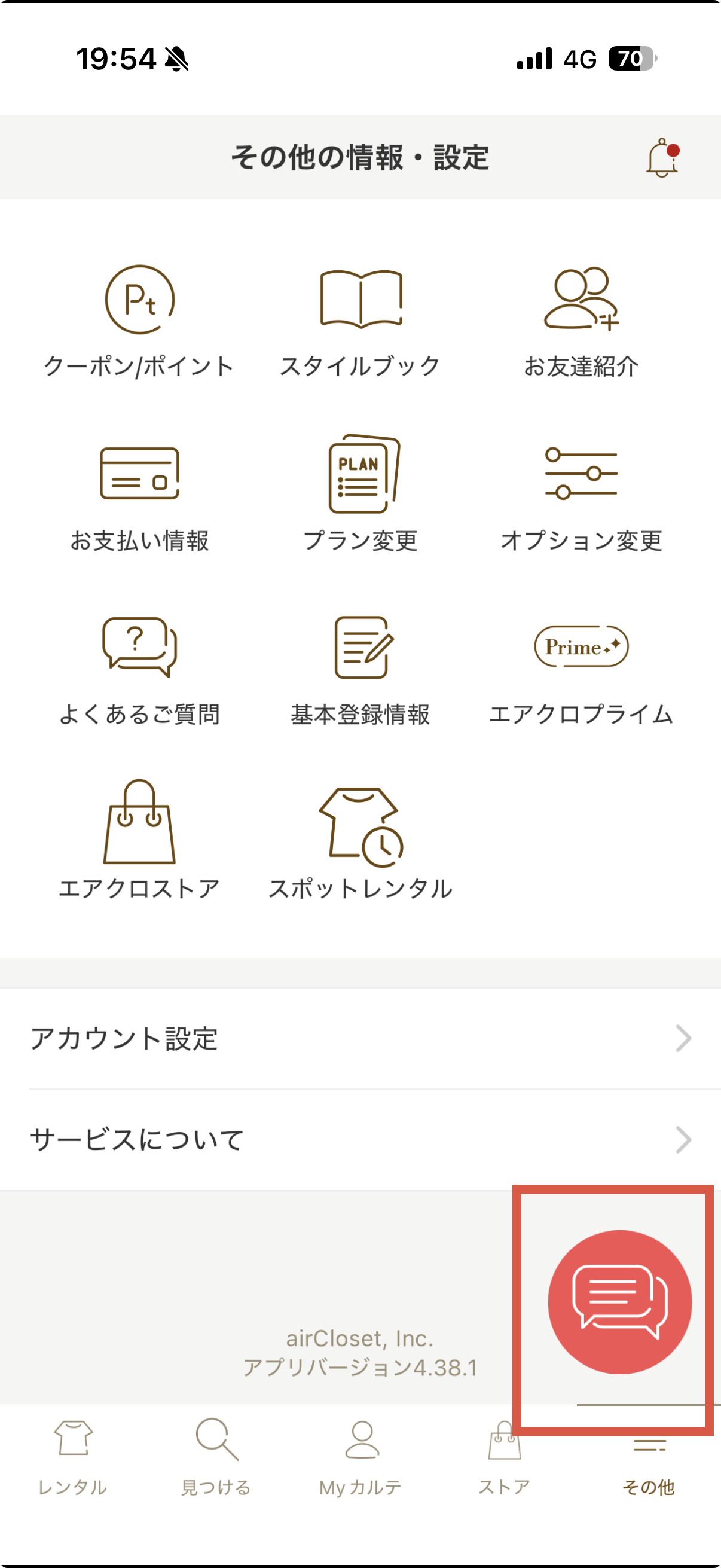Switch to the レンタル tab
Image resolution: width=721 pixels, height=1568 pixels.
coord(72,1458)
